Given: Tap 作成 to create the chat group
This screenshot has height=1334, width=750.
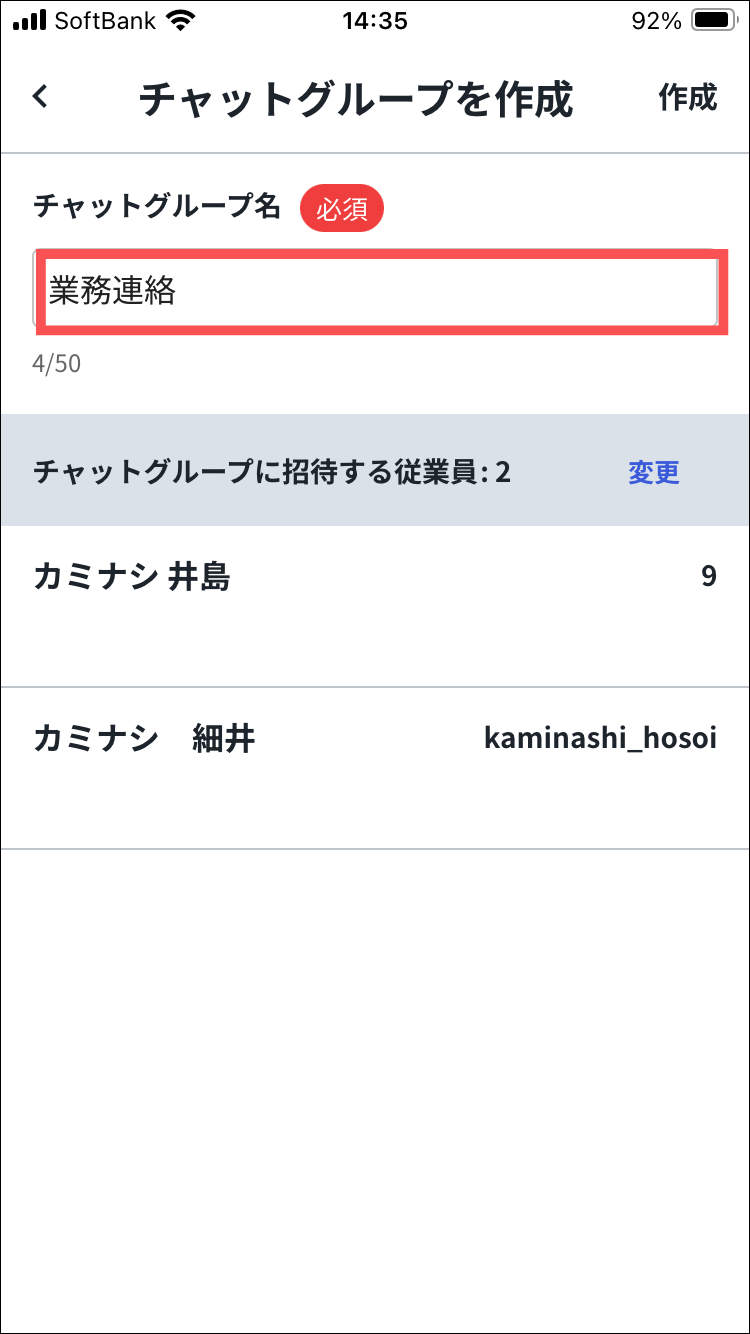Looking at the screenshot, I should coord(687,98).
